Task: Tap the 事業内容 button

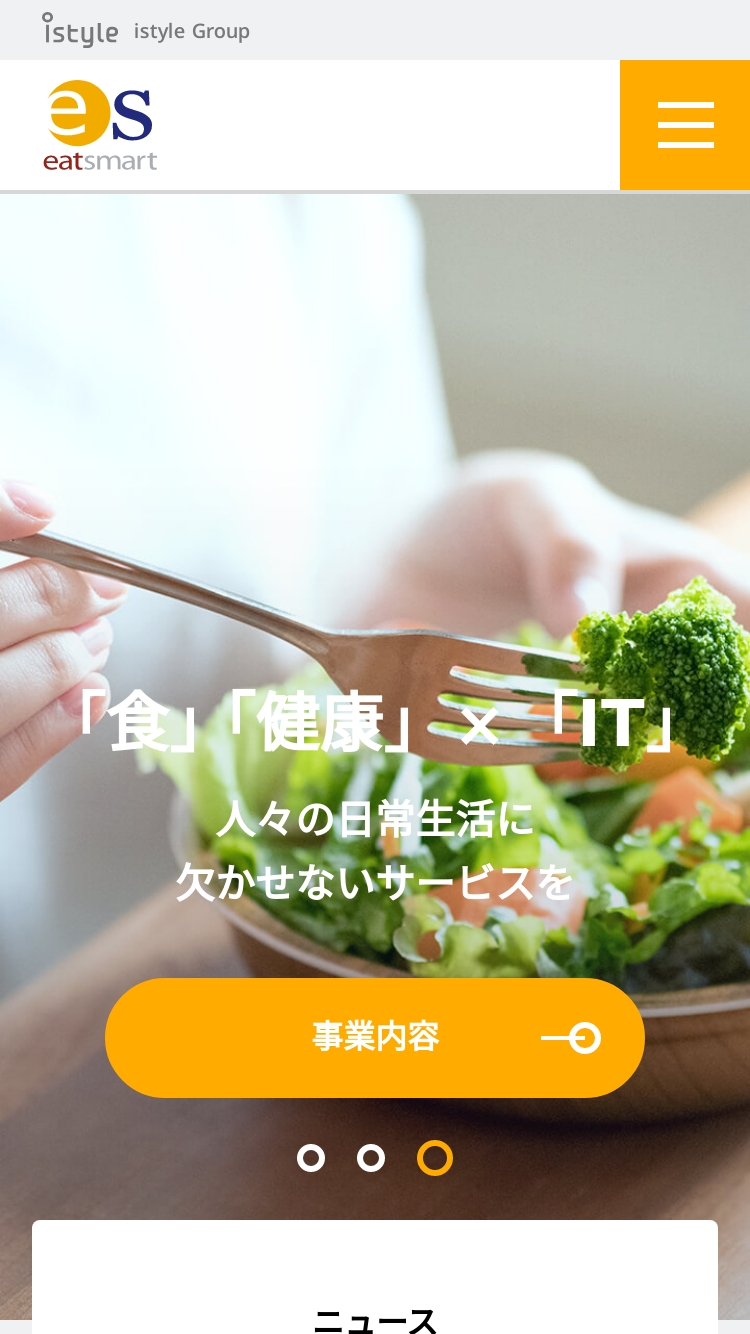Action: 374,1038
